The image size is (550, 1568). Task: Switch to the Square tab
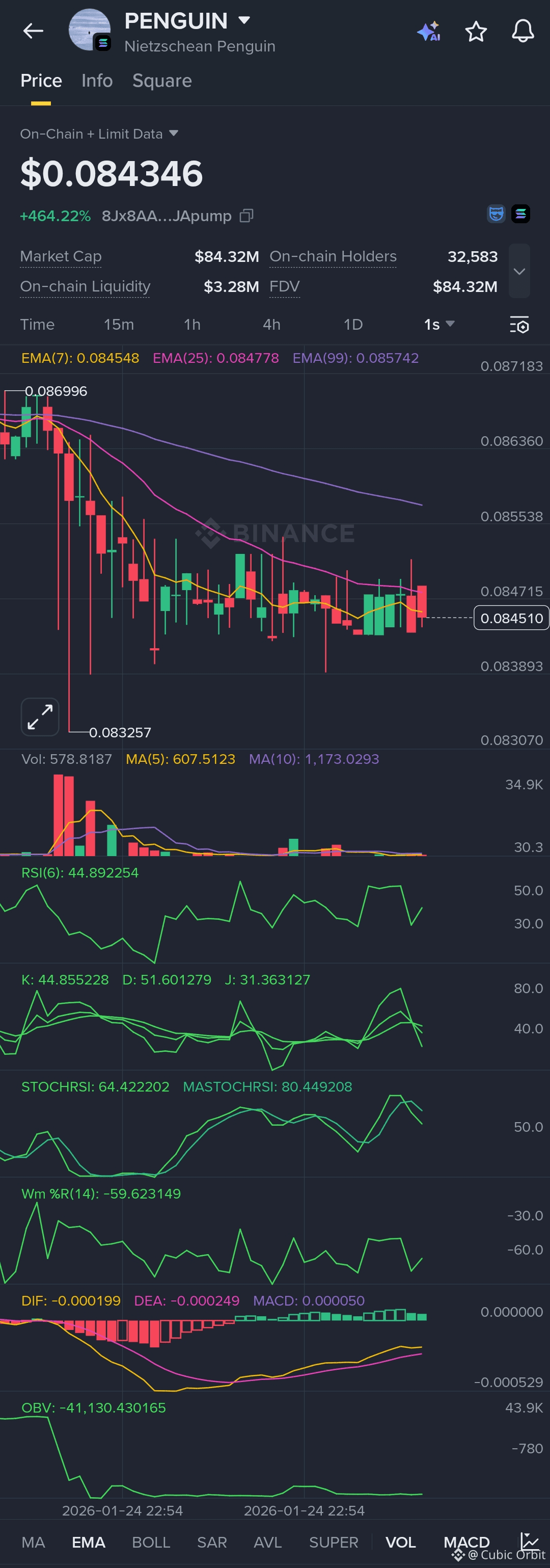tap(162, 81)
